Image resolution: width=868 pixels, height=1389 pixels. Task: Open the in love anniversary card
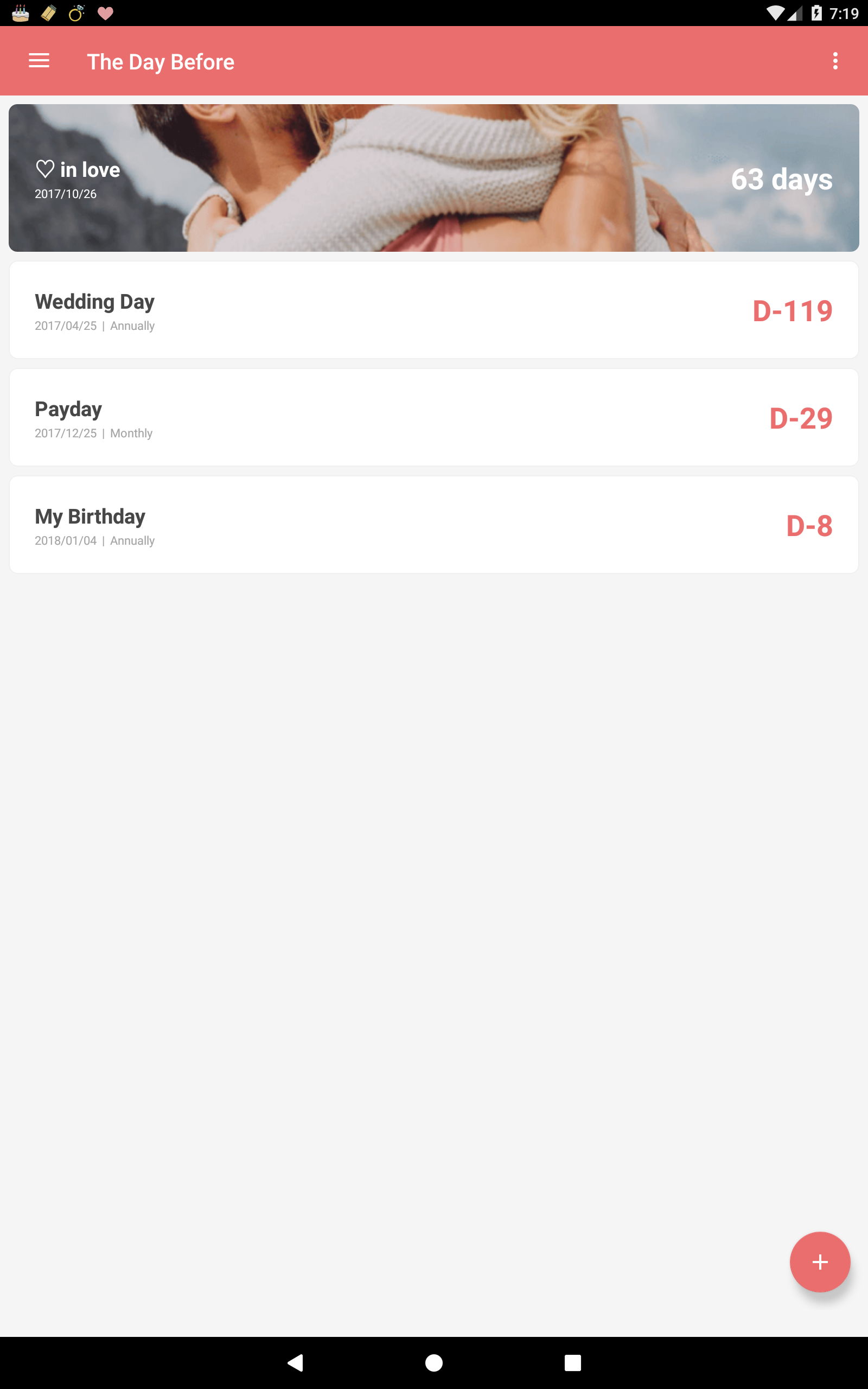434,178
